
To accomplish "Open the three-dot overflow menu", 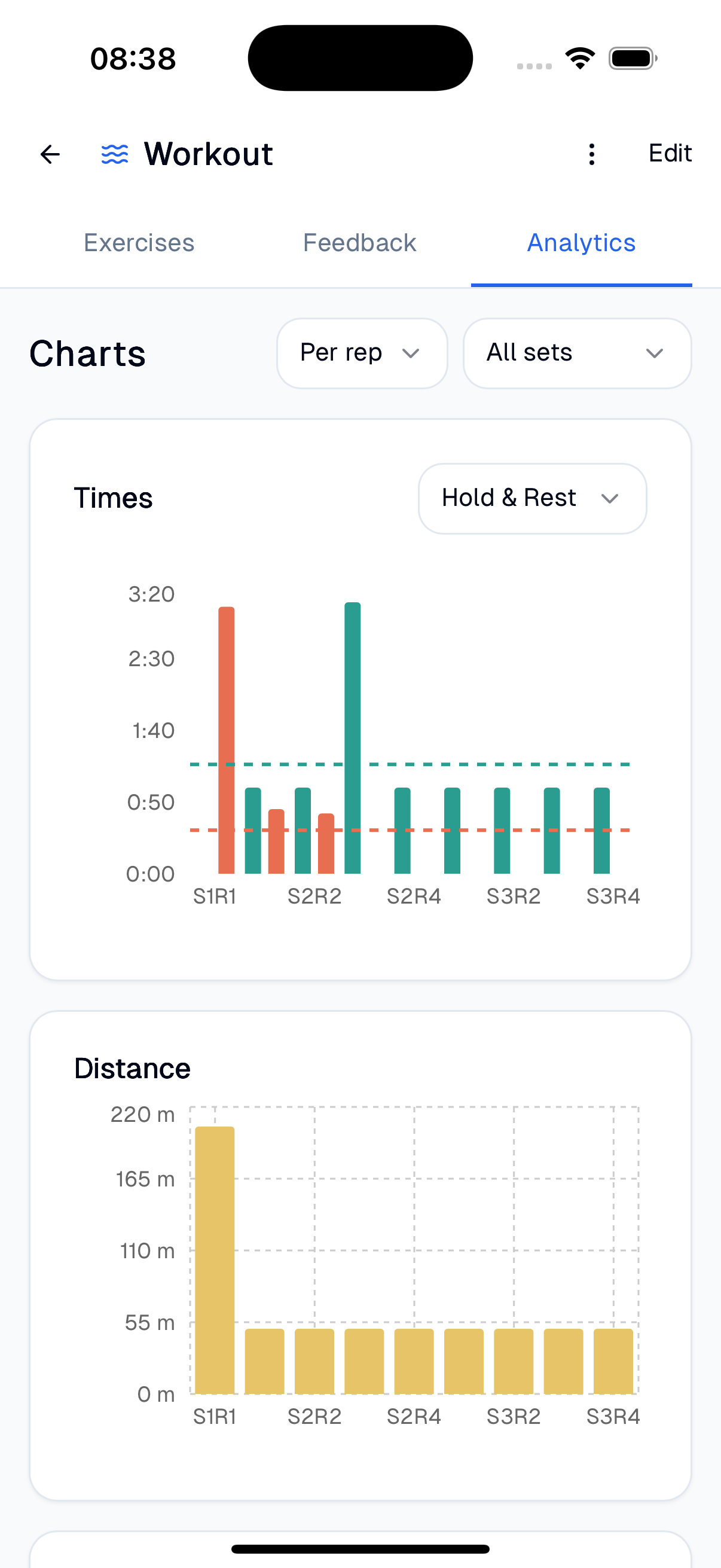I will (591, 154).
